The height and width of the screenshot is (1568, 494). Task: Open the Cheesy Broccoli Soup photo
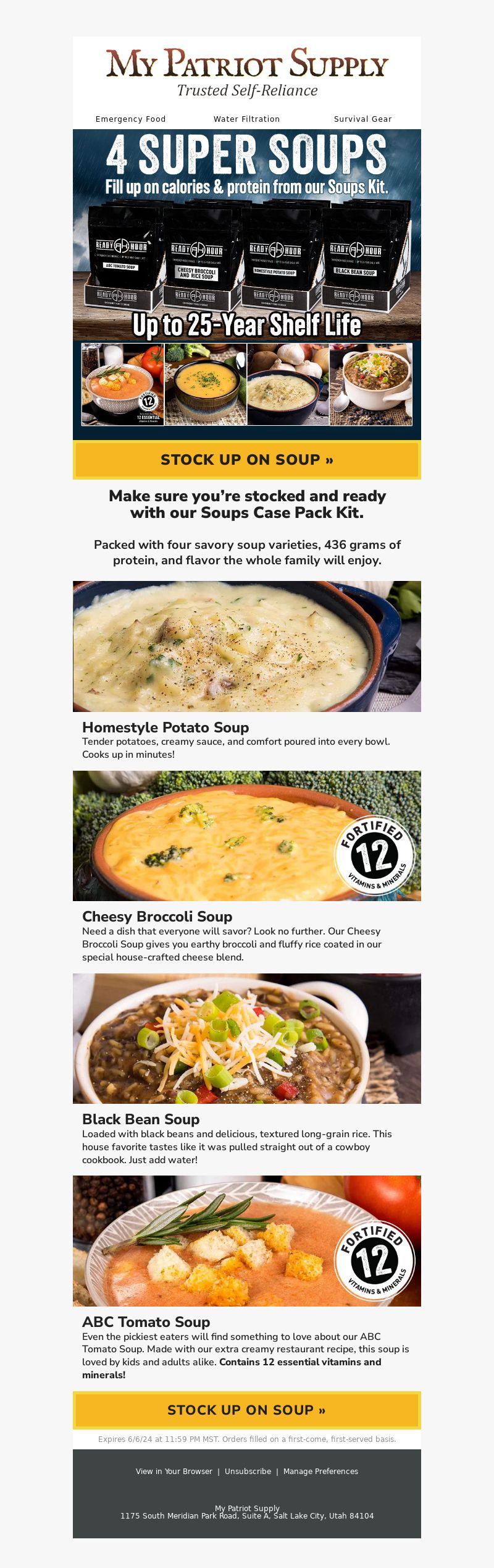pos(247,836)
